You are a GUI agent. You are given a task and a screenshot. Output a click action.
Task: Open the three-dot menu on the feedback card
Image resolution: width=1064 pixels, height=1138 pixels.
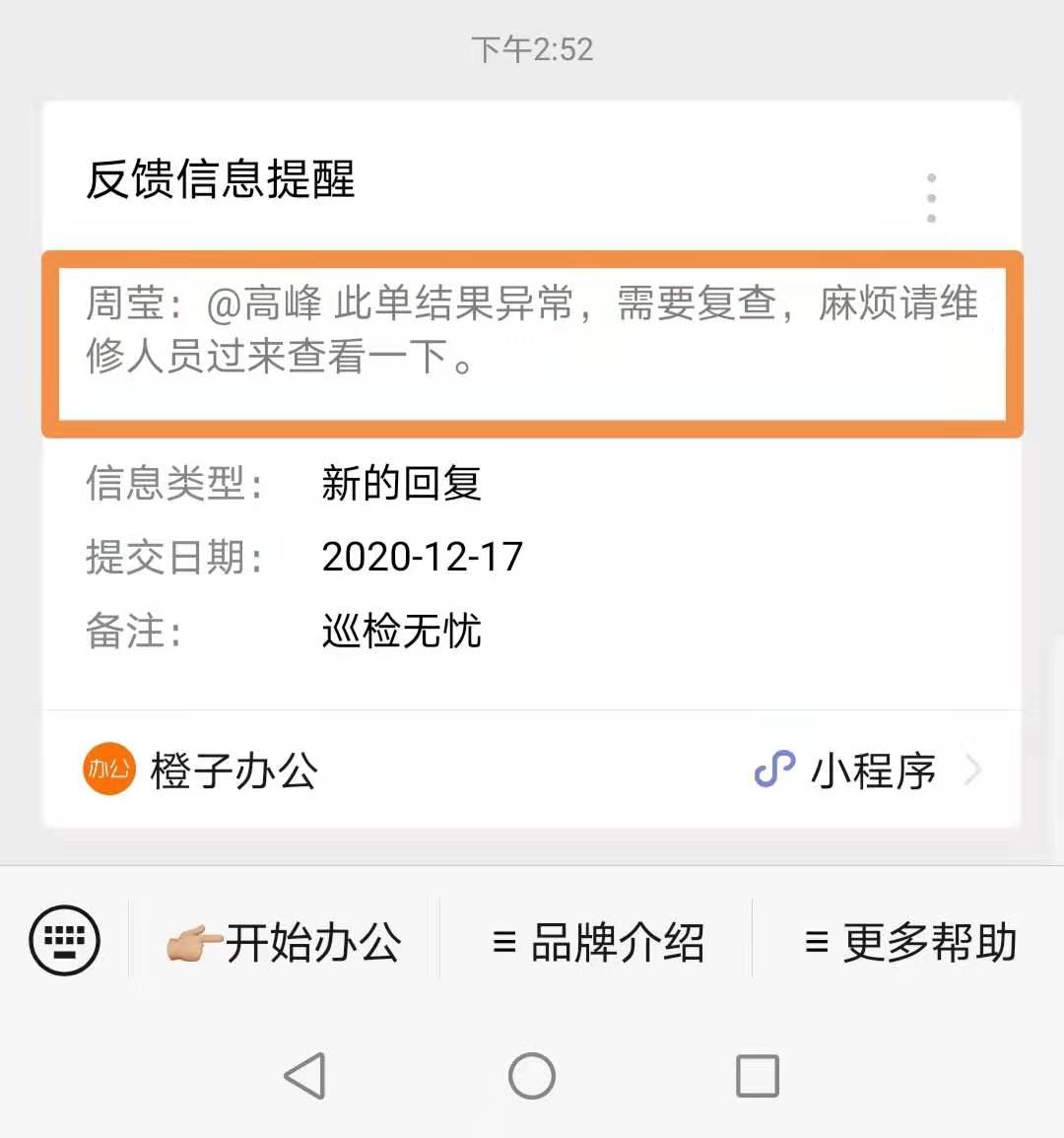coord(931,197)
